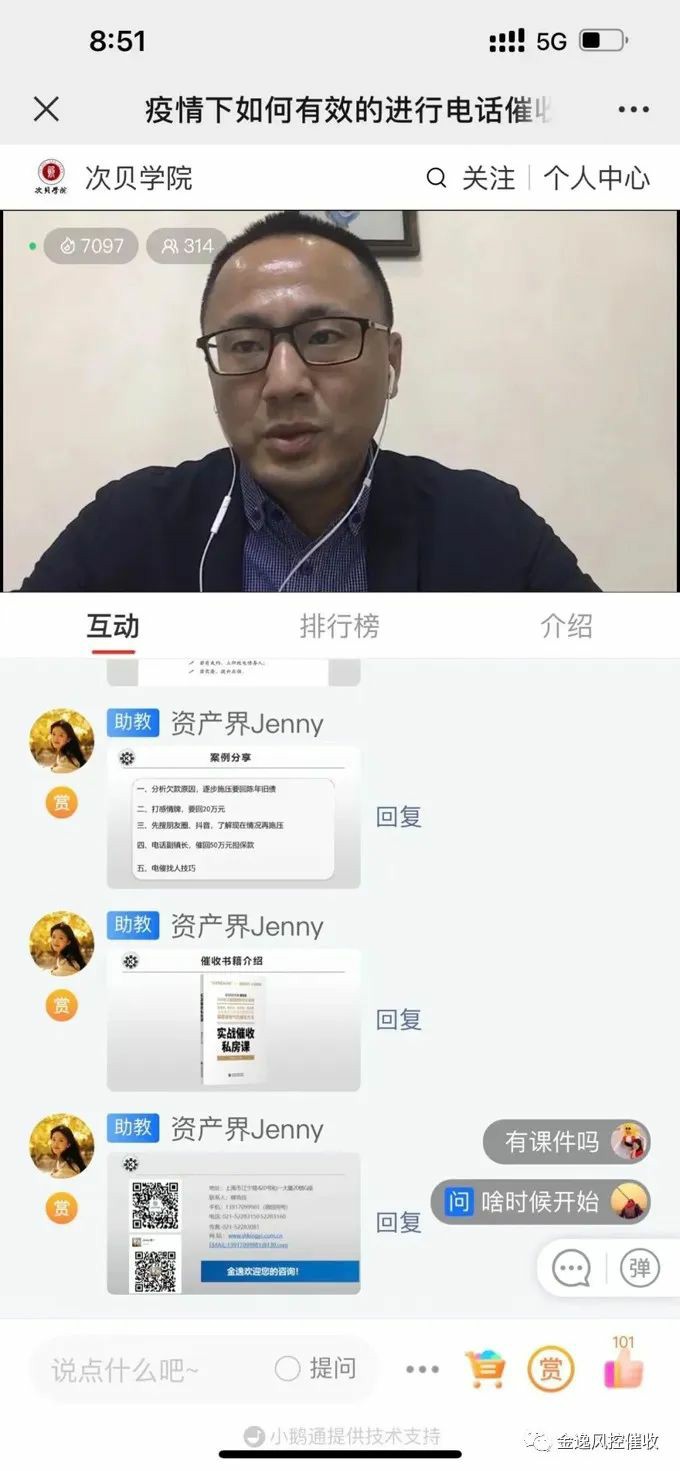Toggle the 弹 bullet comments button
The height and width of the screenshot is (1471, 680).
tap(639, 1268)
